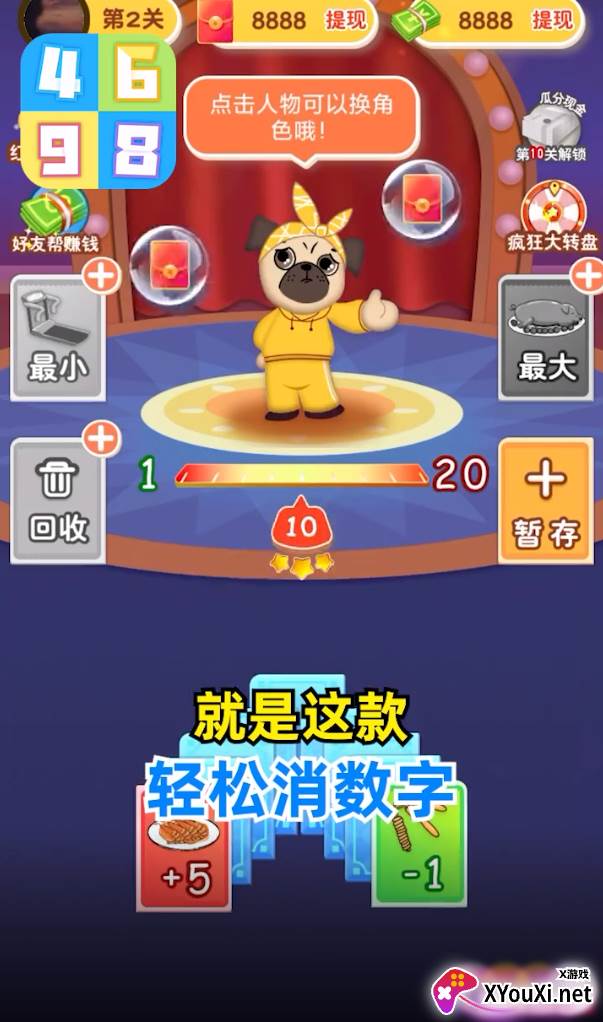
Task: Use the 最大 roast pig item
Action: click(546, 337)
